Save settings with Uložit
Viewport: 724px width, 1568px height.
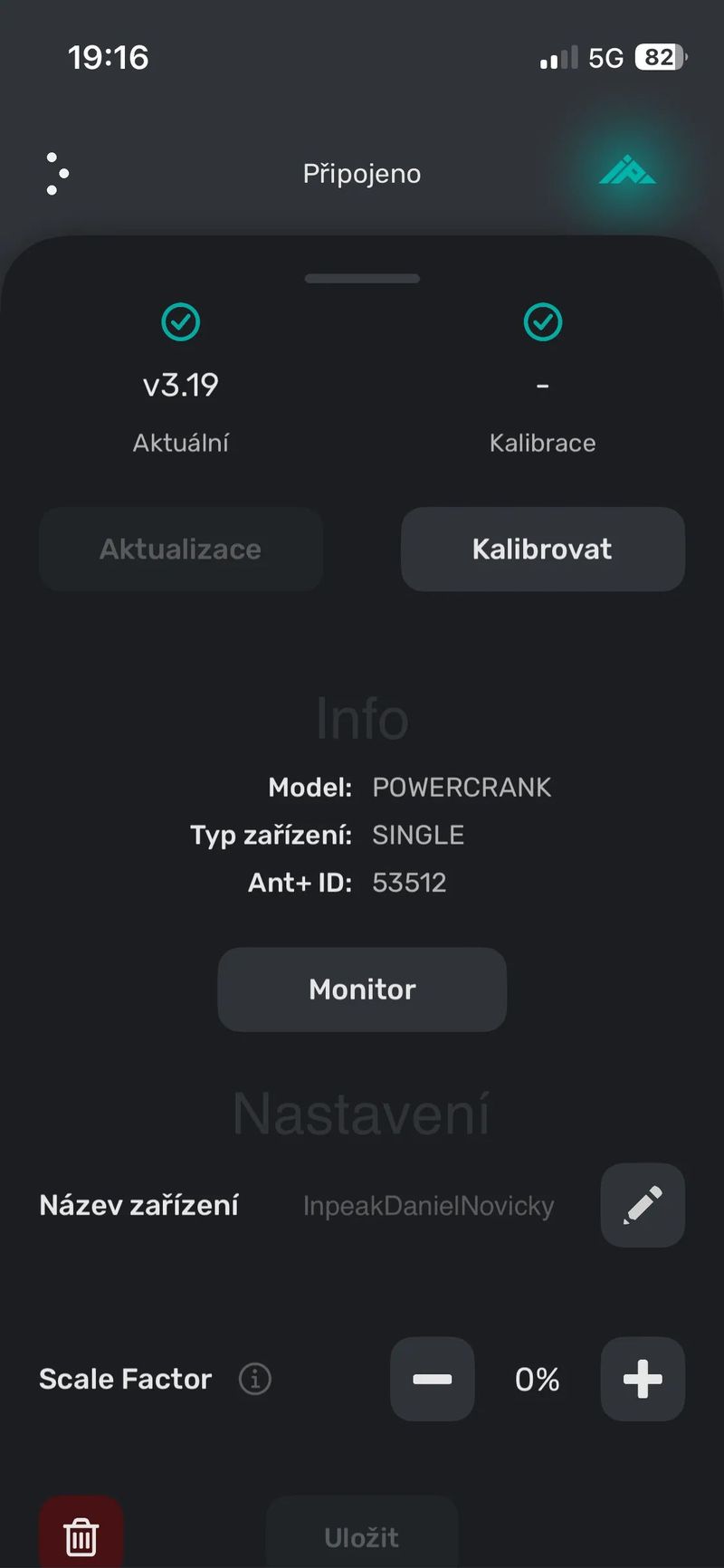click(x=361, y=1536)
